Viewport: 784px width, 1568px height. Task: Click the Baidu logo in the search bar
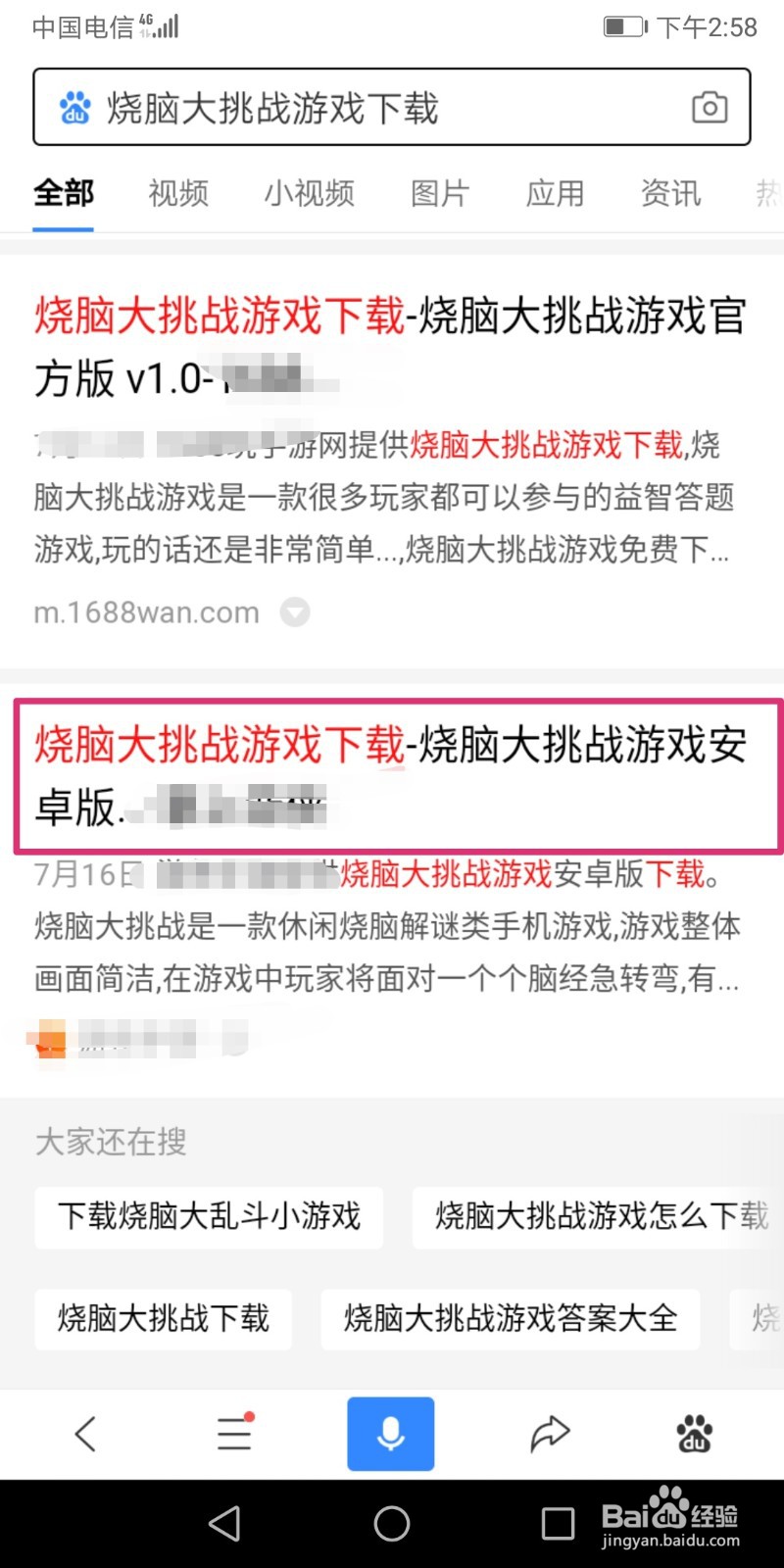point(73,106)
